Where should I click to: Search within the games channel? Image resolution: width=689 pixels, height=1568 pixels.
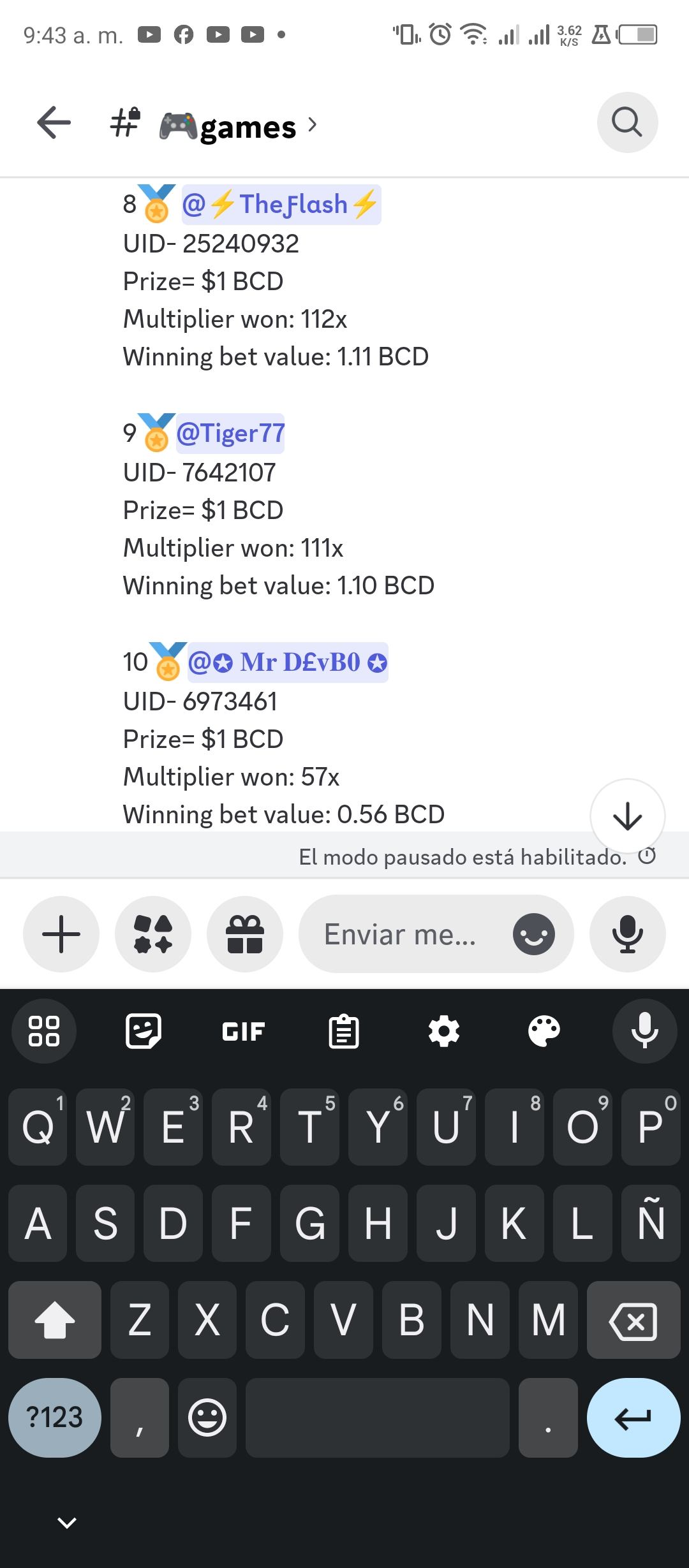[x=626, y=122]
